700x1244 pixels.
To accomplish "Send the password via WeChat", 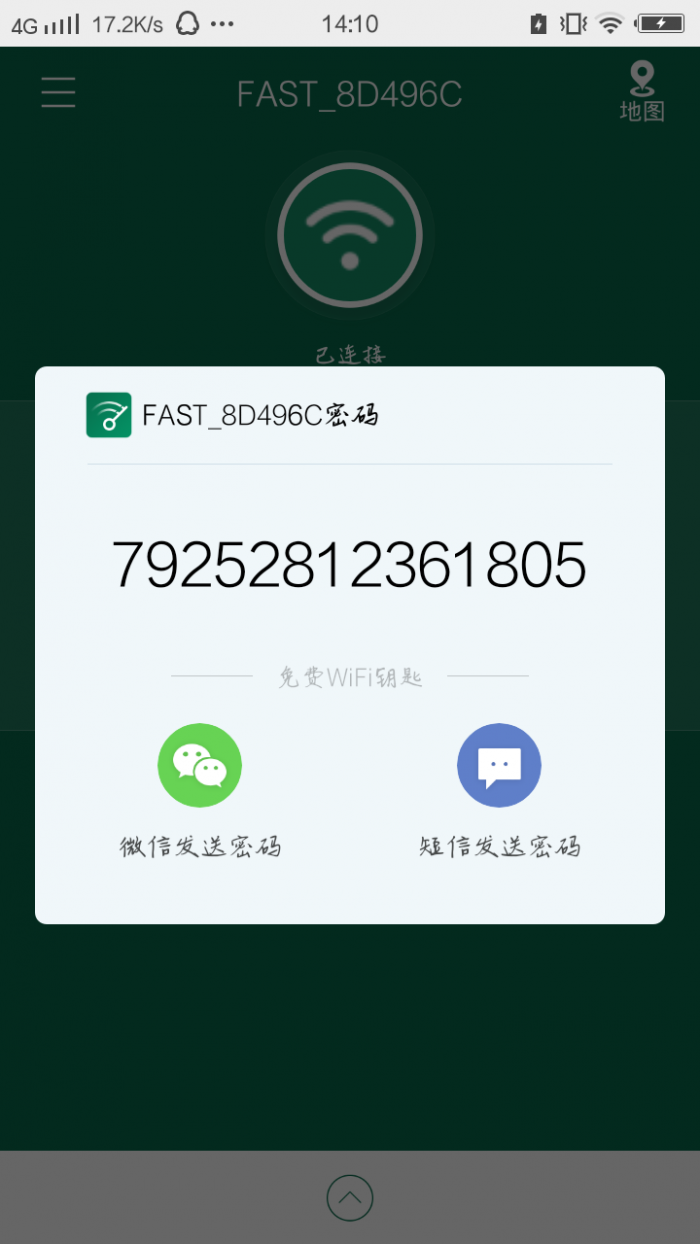I will tap(200, 766).
